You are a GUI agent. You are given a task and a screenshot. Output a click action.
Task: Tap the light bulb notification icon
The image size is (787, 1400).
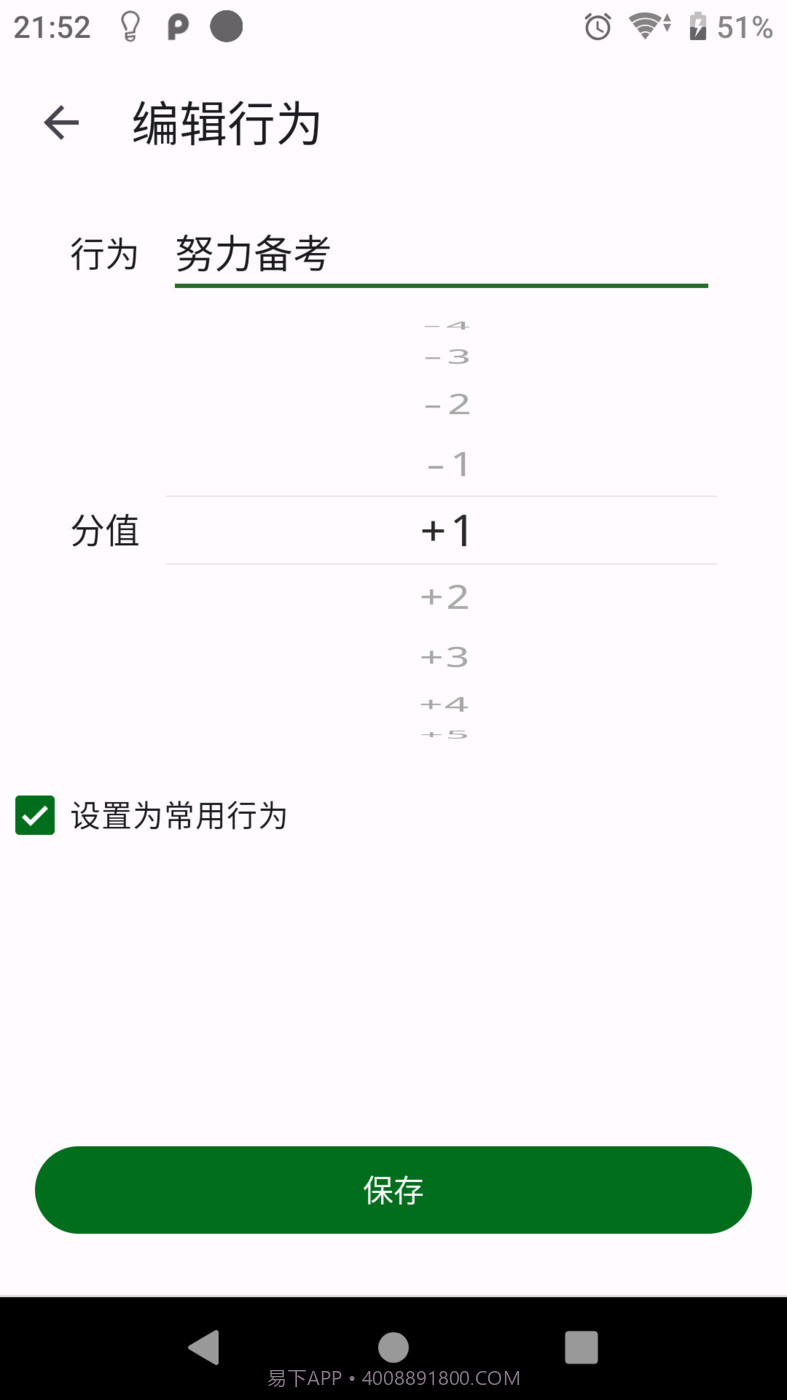131,27
